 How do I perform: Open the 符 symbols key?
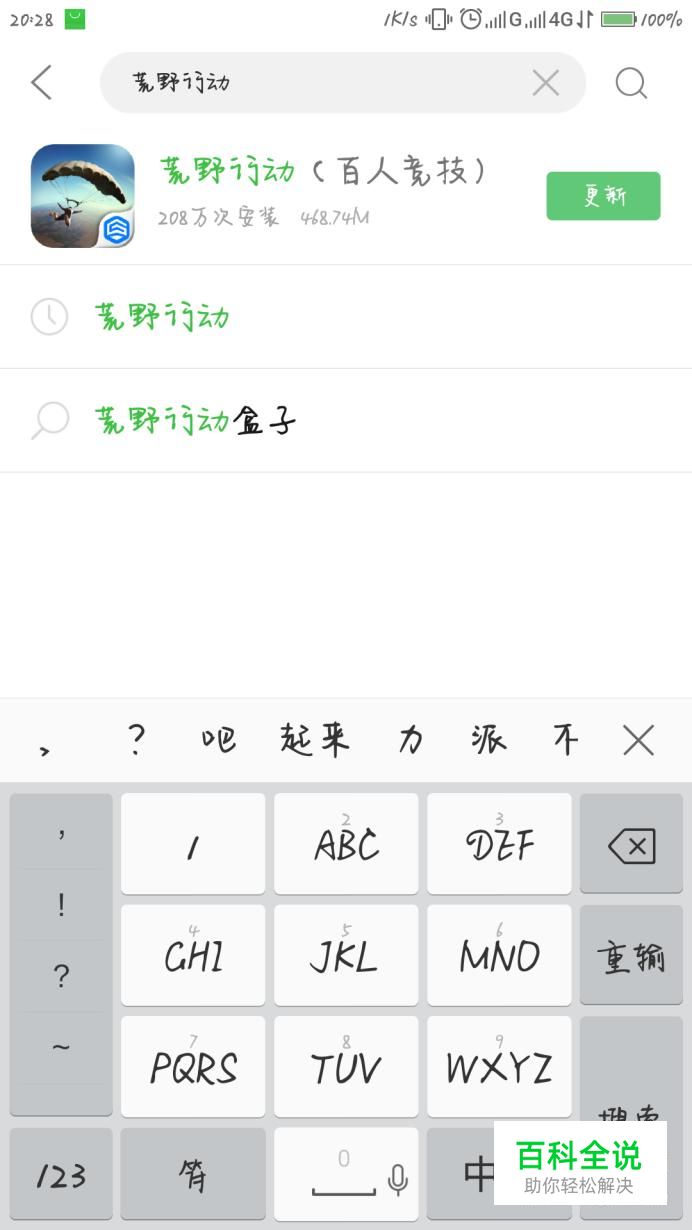pos(193,1176)
